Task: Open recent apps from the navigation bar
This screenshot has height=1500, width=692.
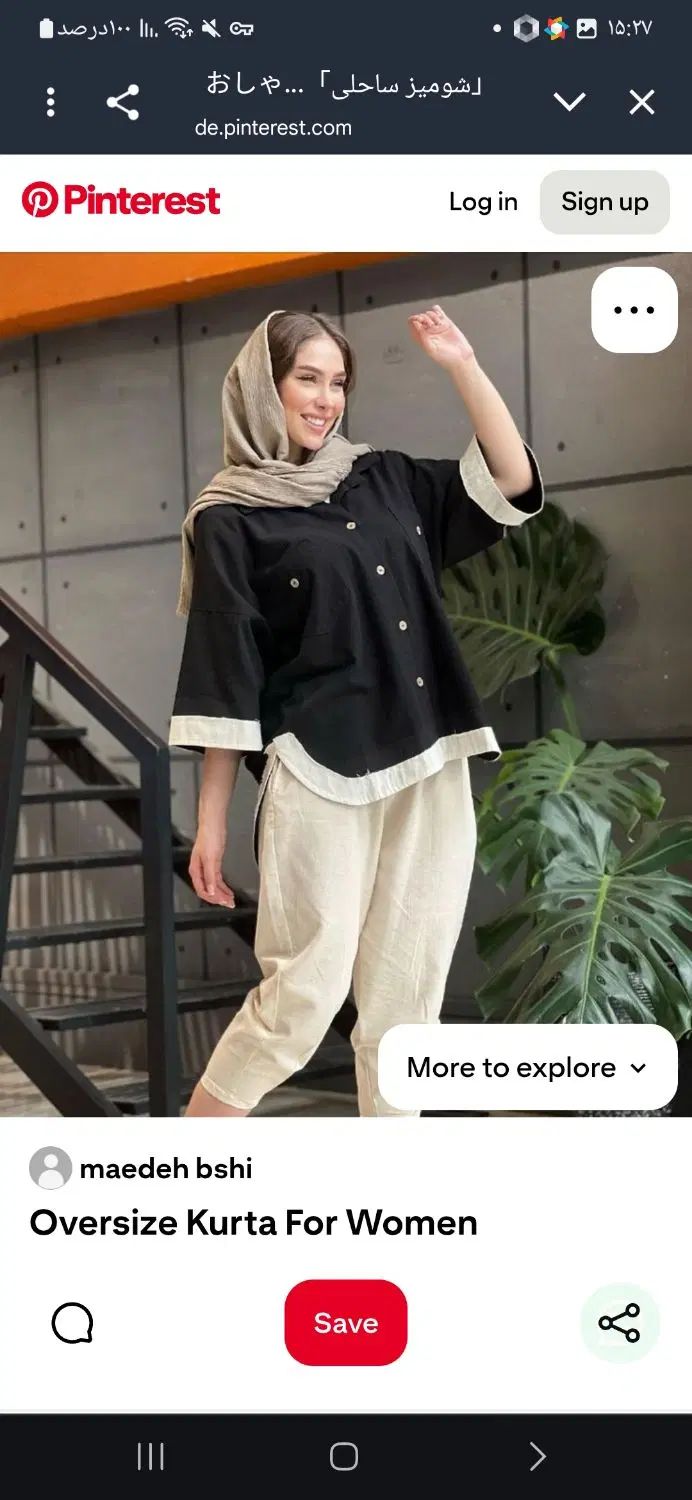Action: [x=150, y=1456]
